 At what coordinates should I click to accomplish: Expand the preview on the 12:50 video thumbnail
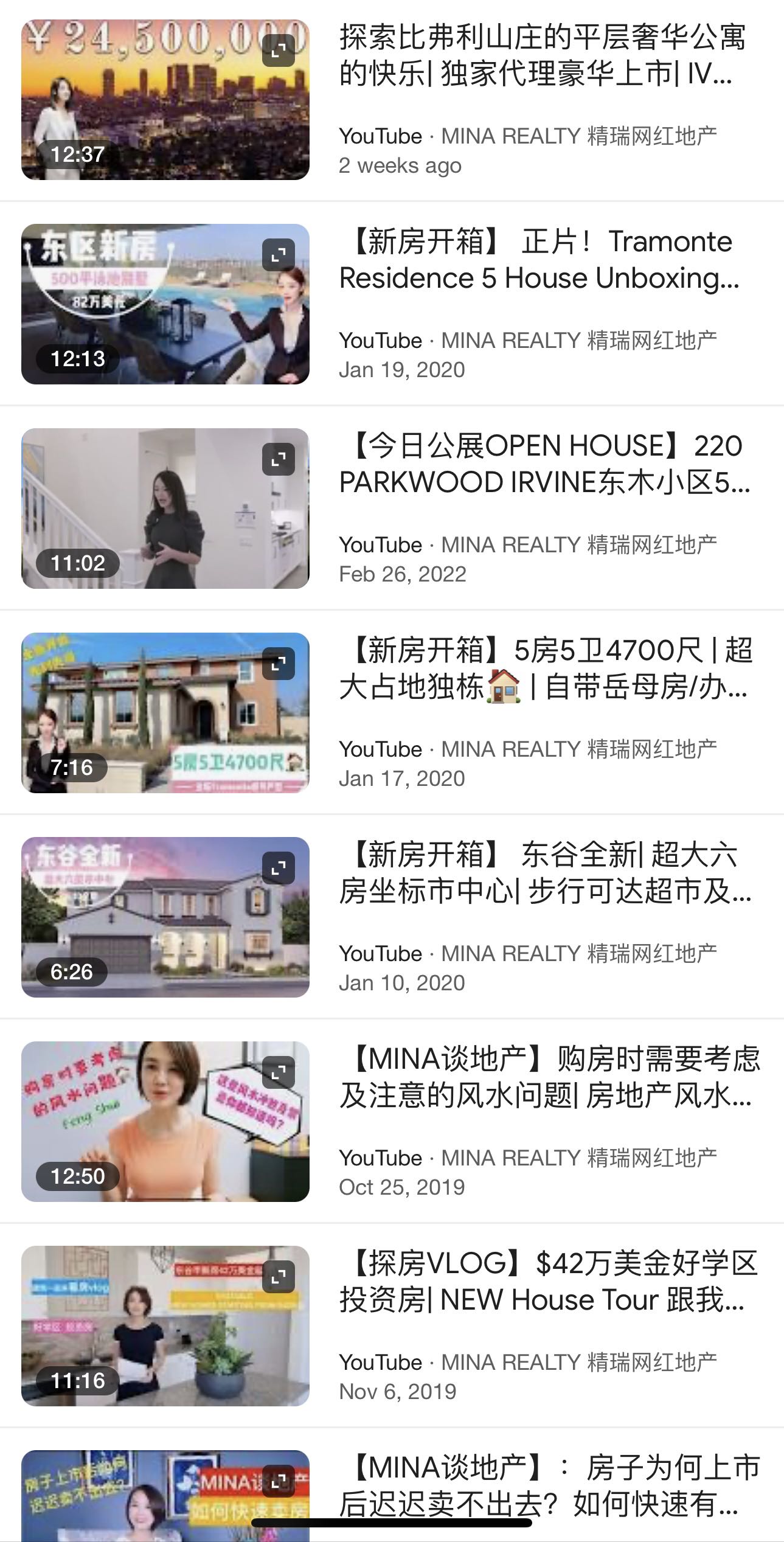pos(278,1072)
